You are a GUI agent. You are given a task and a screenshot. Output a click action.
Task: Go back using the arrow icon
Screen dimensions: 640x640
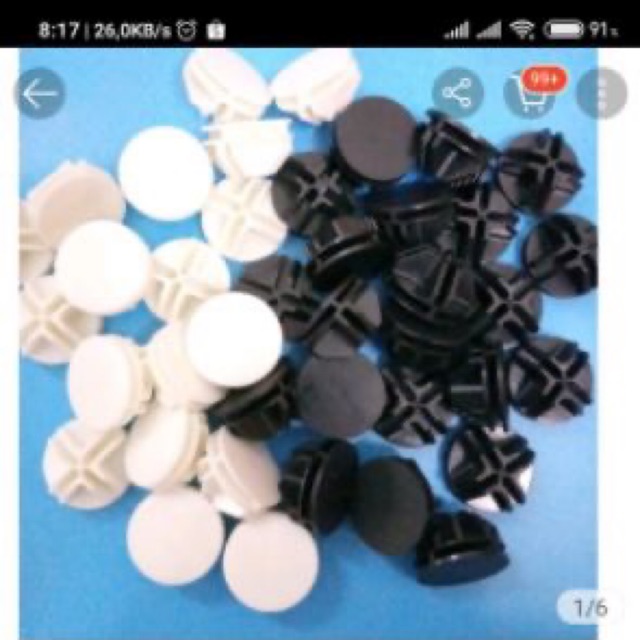[x=39, y=95]
